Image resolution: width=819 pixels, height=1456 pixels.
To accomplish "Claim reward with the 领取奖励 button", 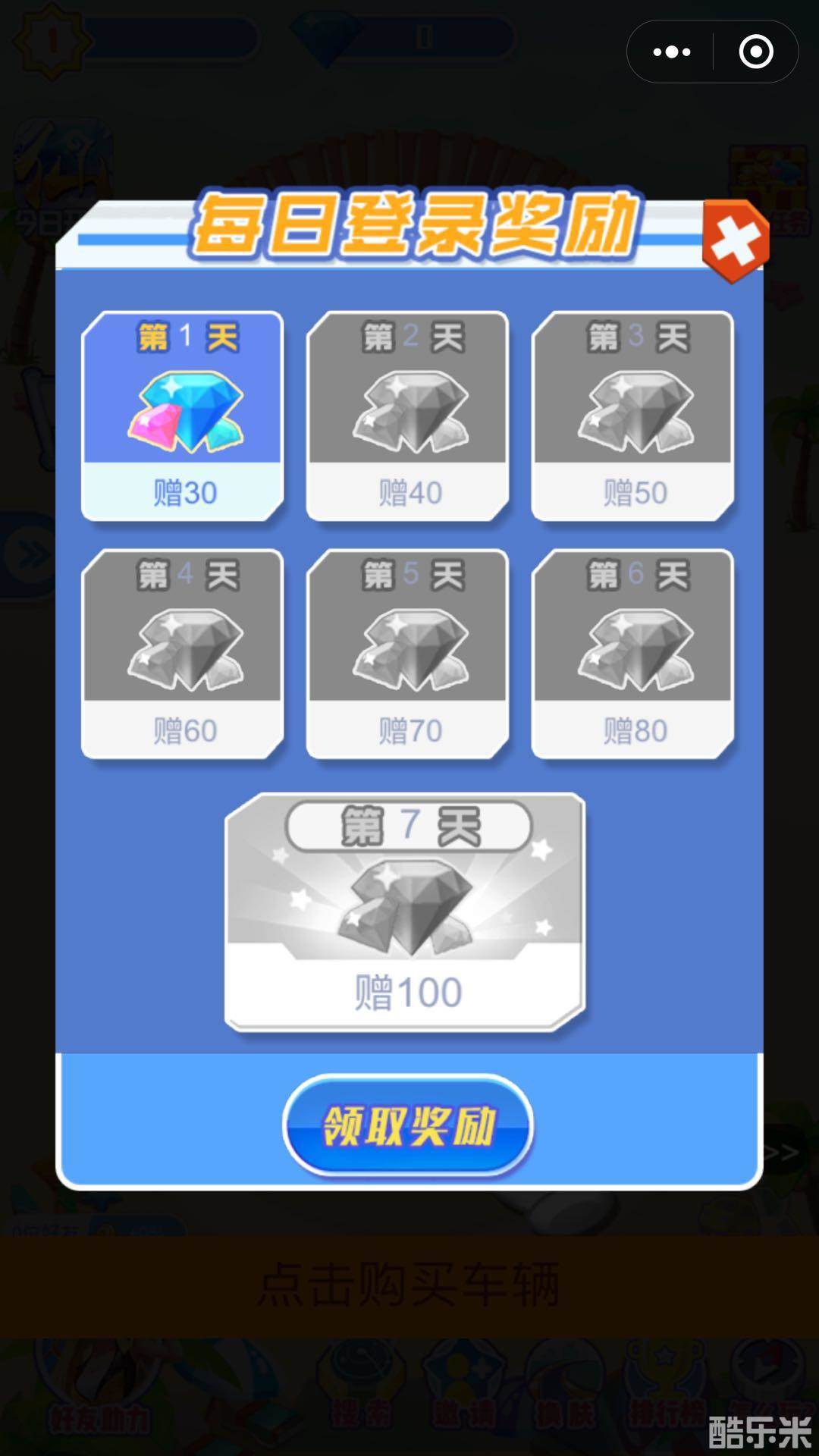I will click(408, 1128).
